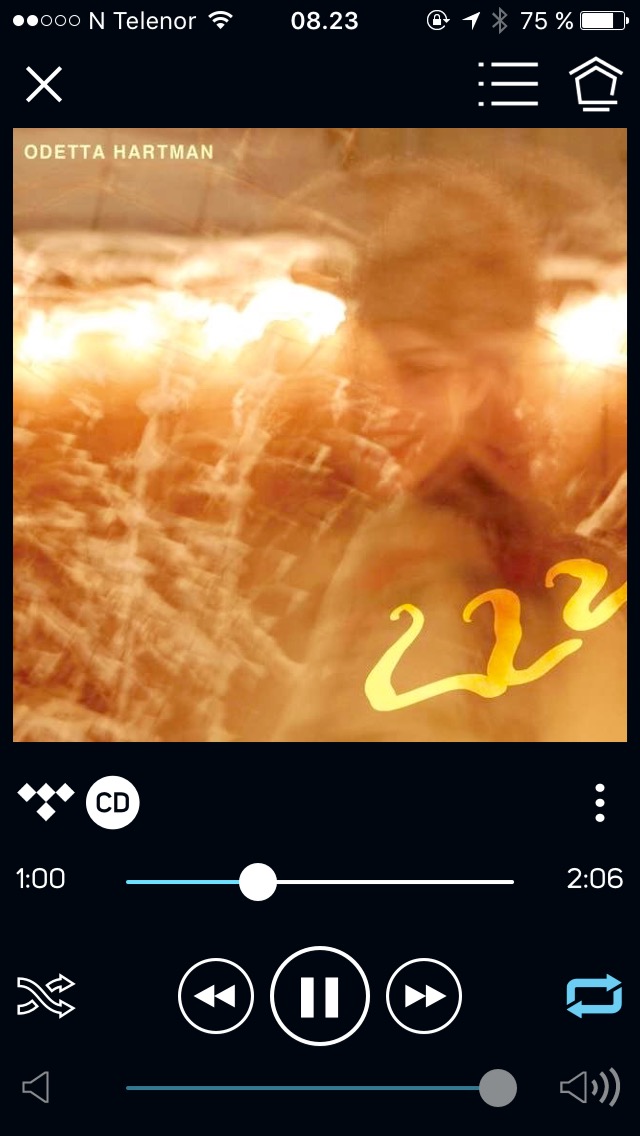Open the track overflow menu
The height and width of the screenshot is (1136, 640).
(599, 803)
